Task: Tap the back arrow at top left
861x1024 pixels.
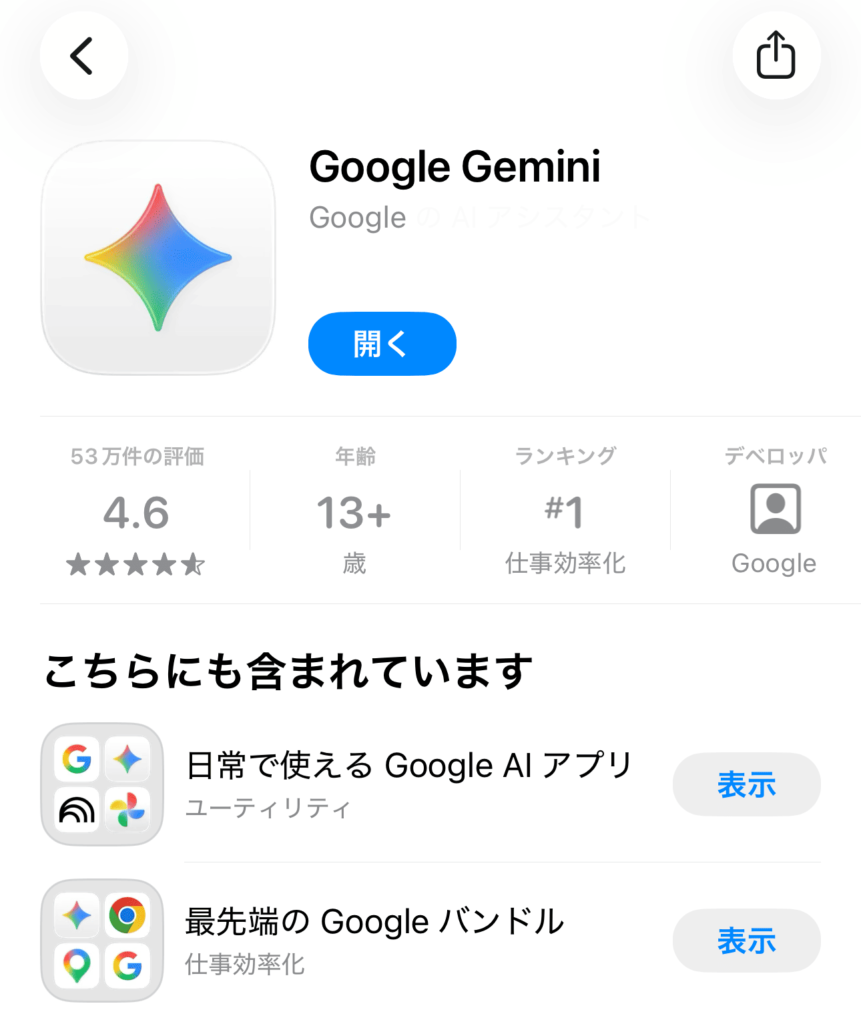Action: pos(83,57)
